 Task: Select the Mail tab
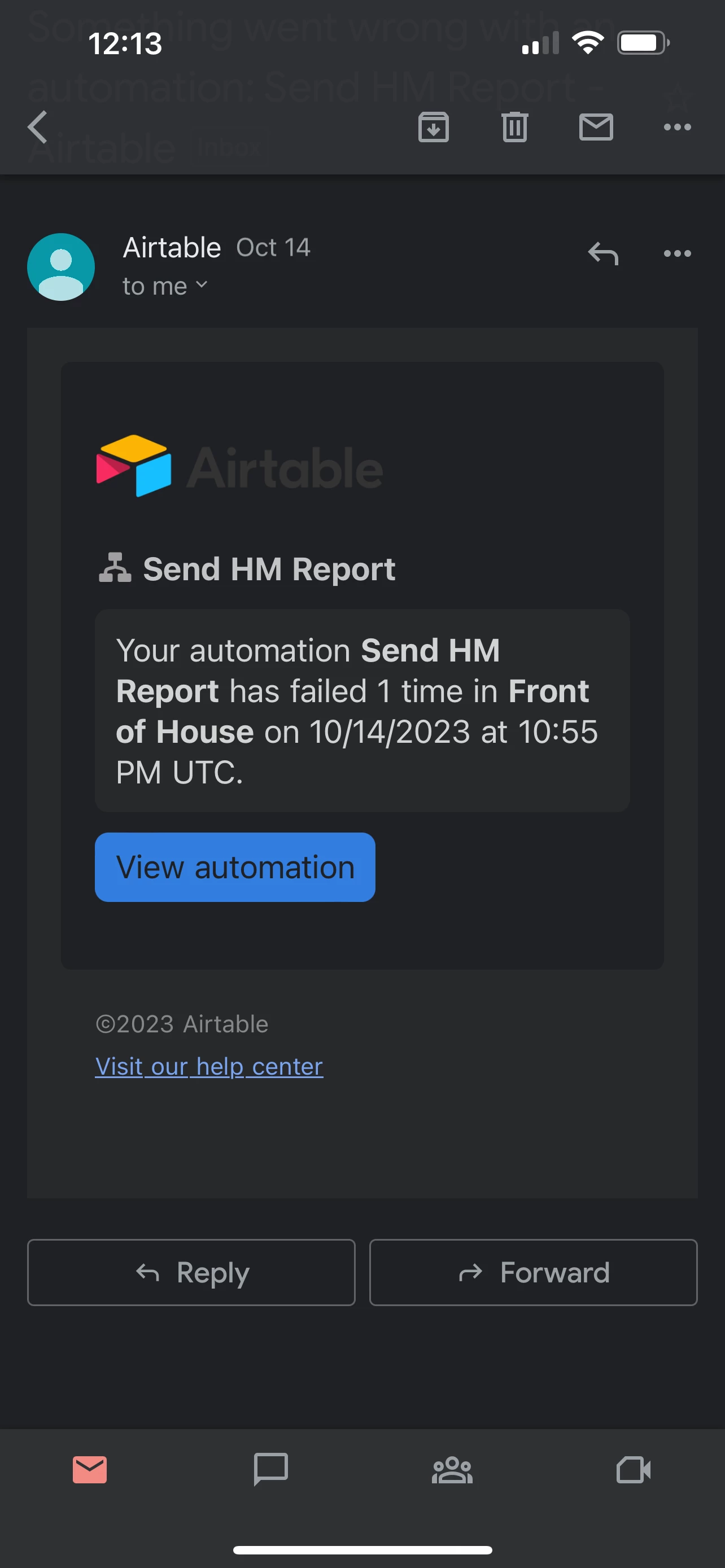pyautogui.click(x=90, y=1470)
